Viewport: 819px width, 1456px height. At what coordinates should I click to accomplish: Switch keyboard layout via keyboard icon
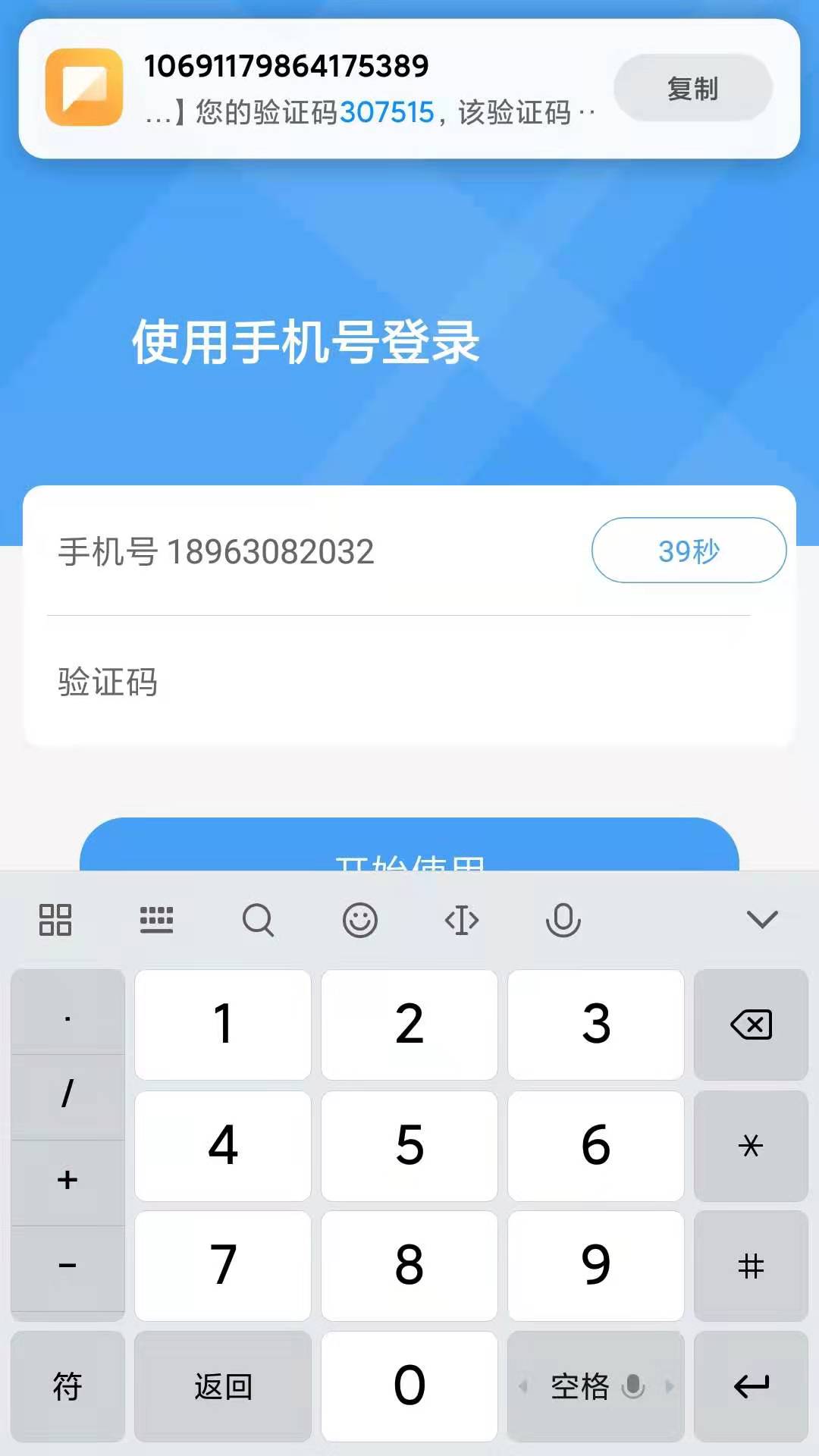(x=156, y=920)
